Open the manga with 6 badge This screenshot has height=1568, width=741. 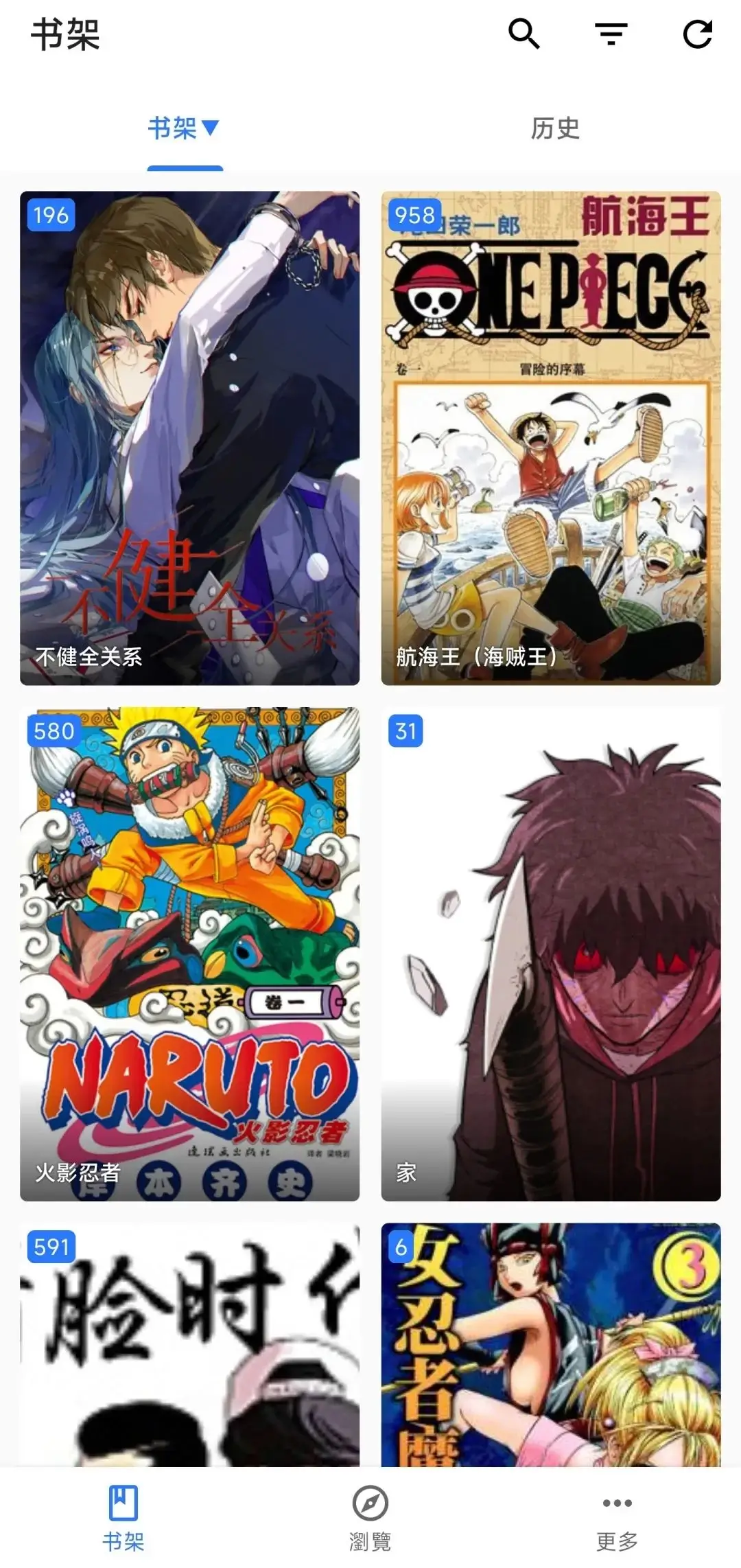551,1344
